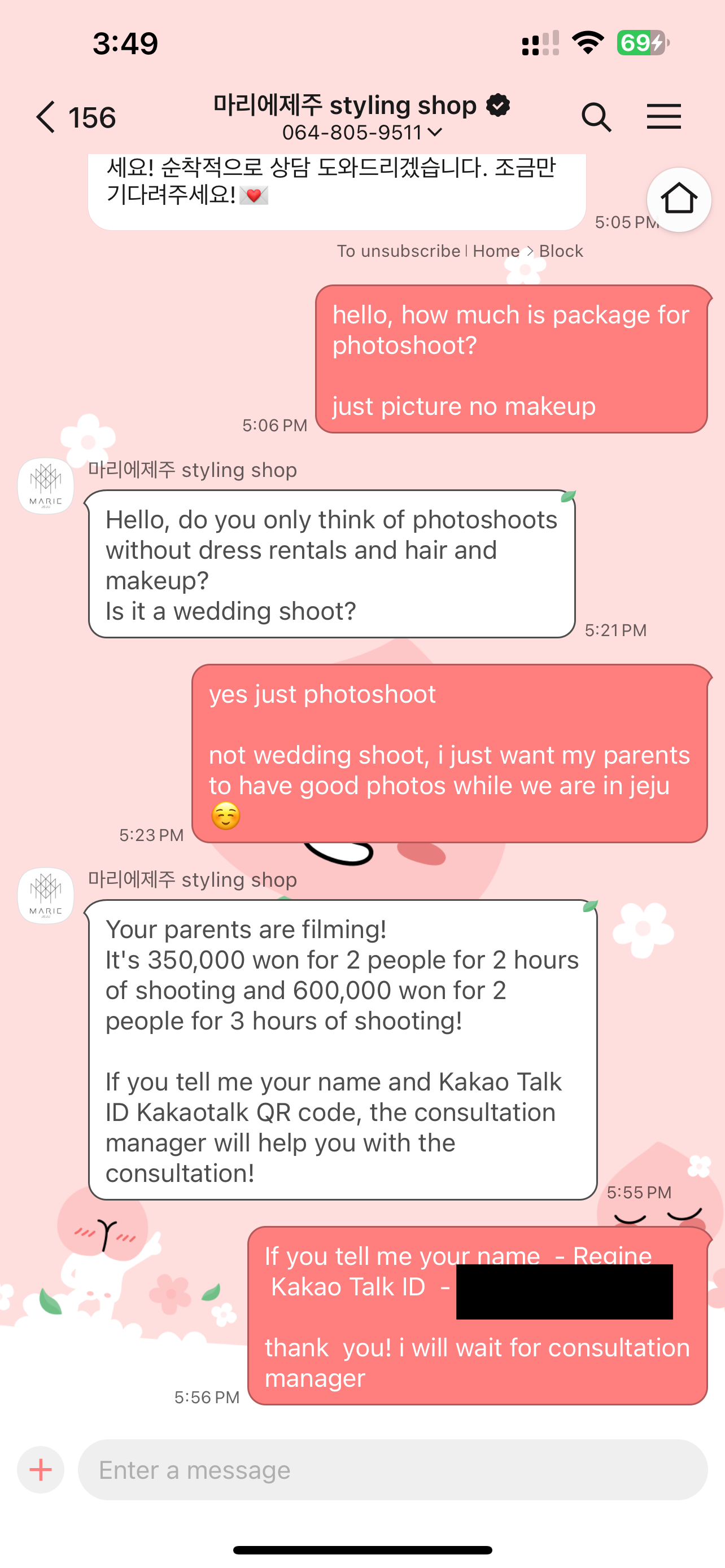Tap the Block link
The height and width of the screenshot is (1568, 725).
561,251
